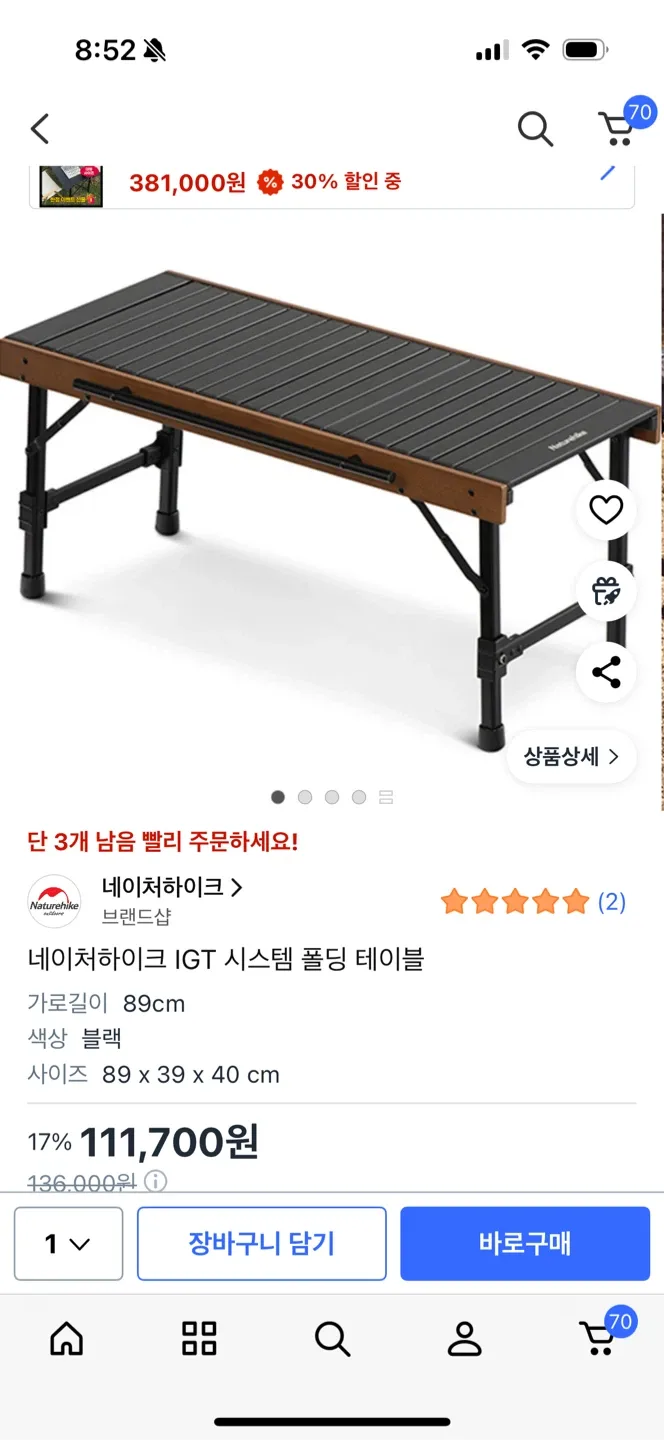This screenshot has height=1440, width=664.
Task: Share this product
Action: tap(606, 672)
